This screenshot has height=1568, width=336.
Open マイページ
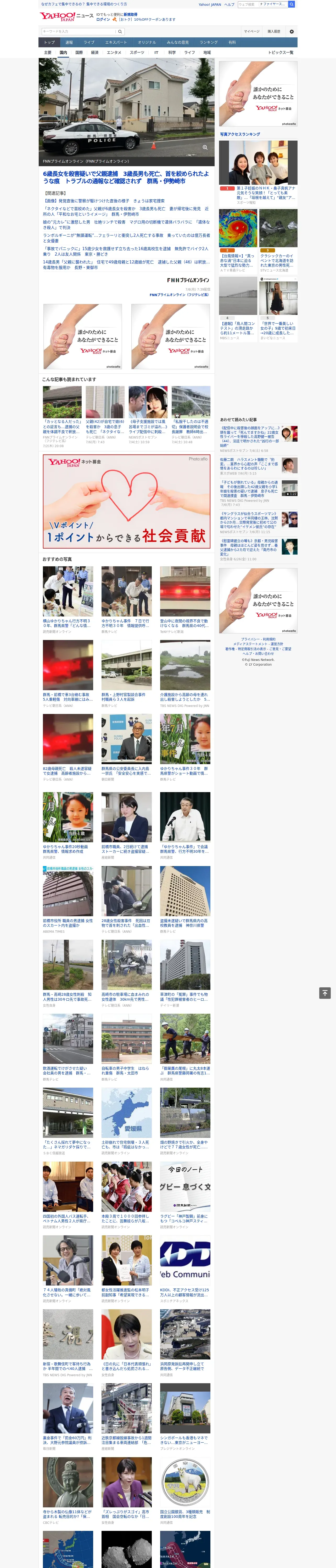251,32
